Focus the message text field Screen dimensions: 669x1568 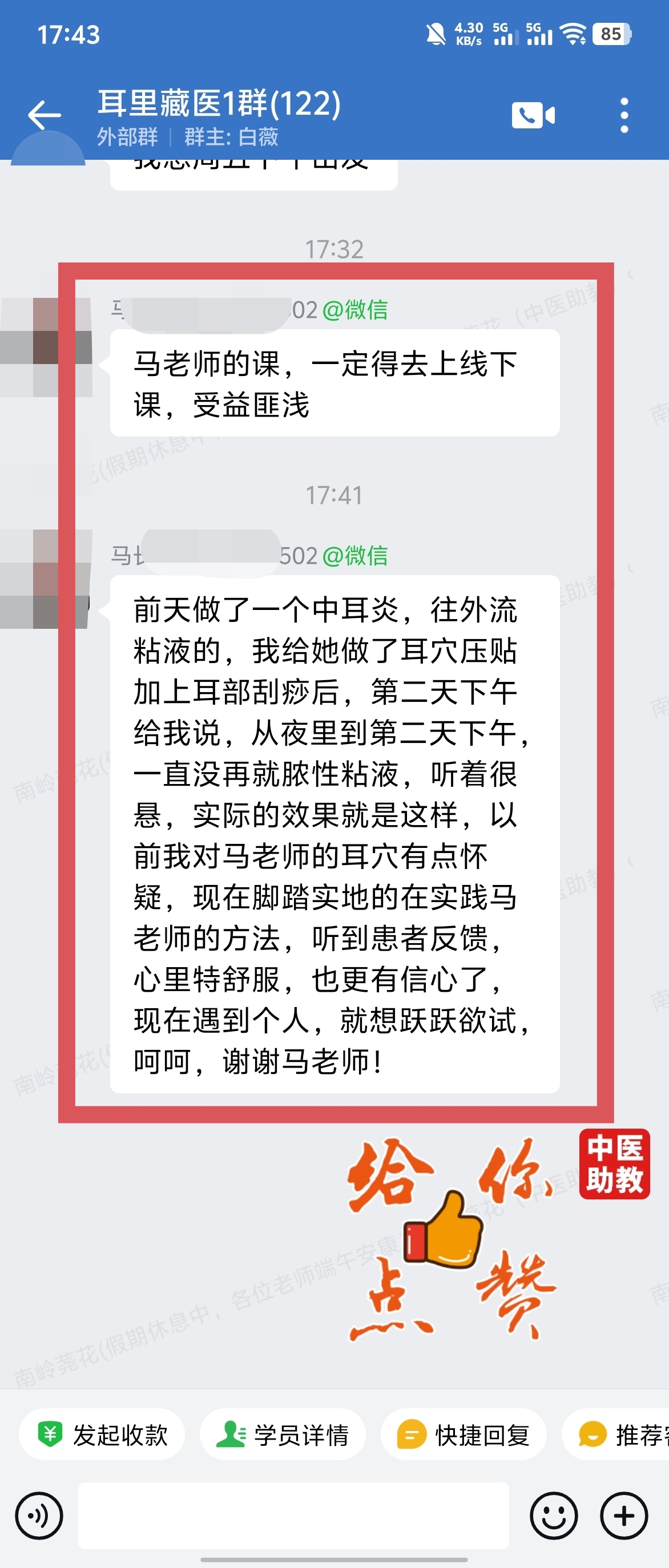point(293,1515)
